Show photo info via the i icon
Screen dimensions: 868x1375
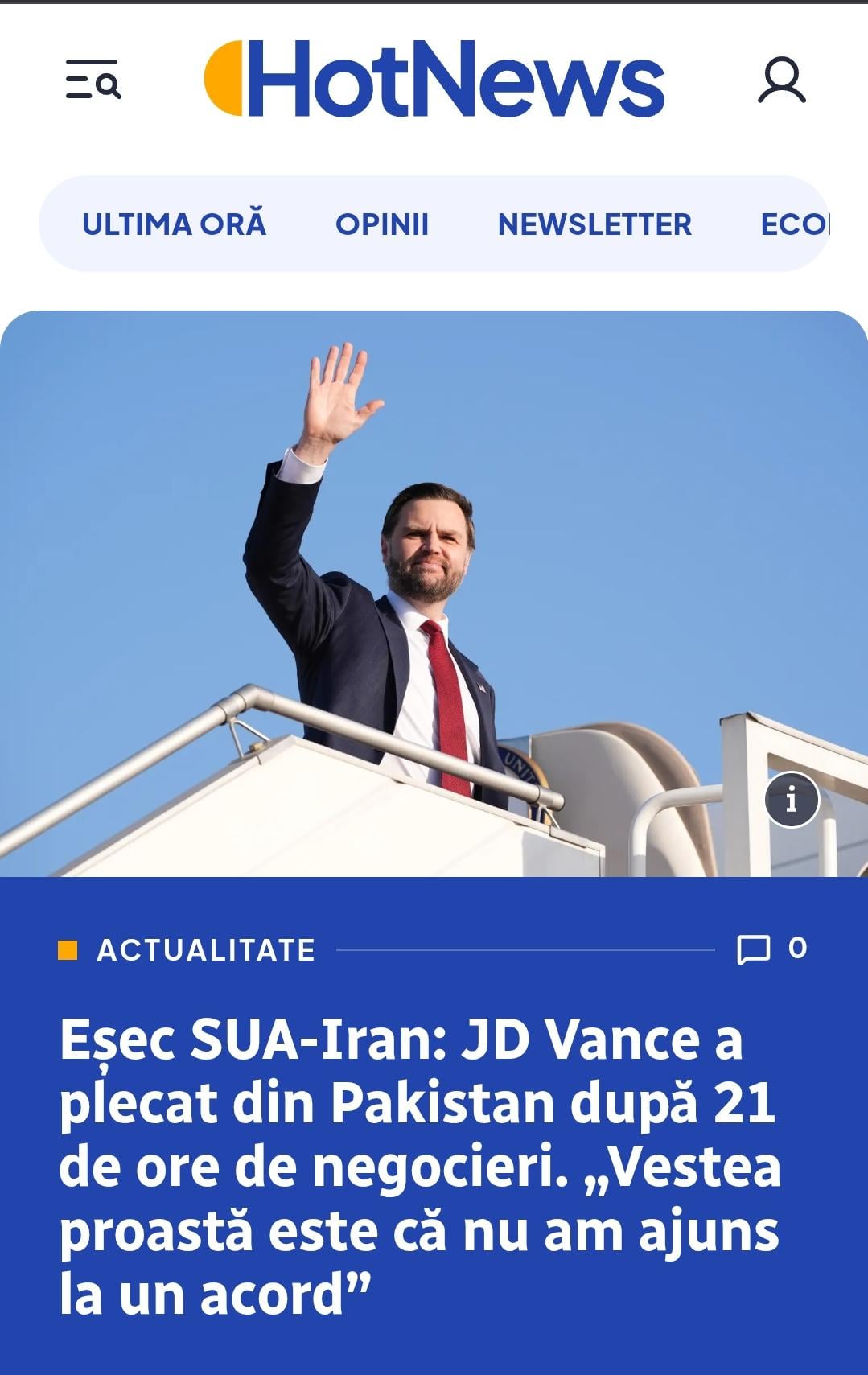[792, 801]
